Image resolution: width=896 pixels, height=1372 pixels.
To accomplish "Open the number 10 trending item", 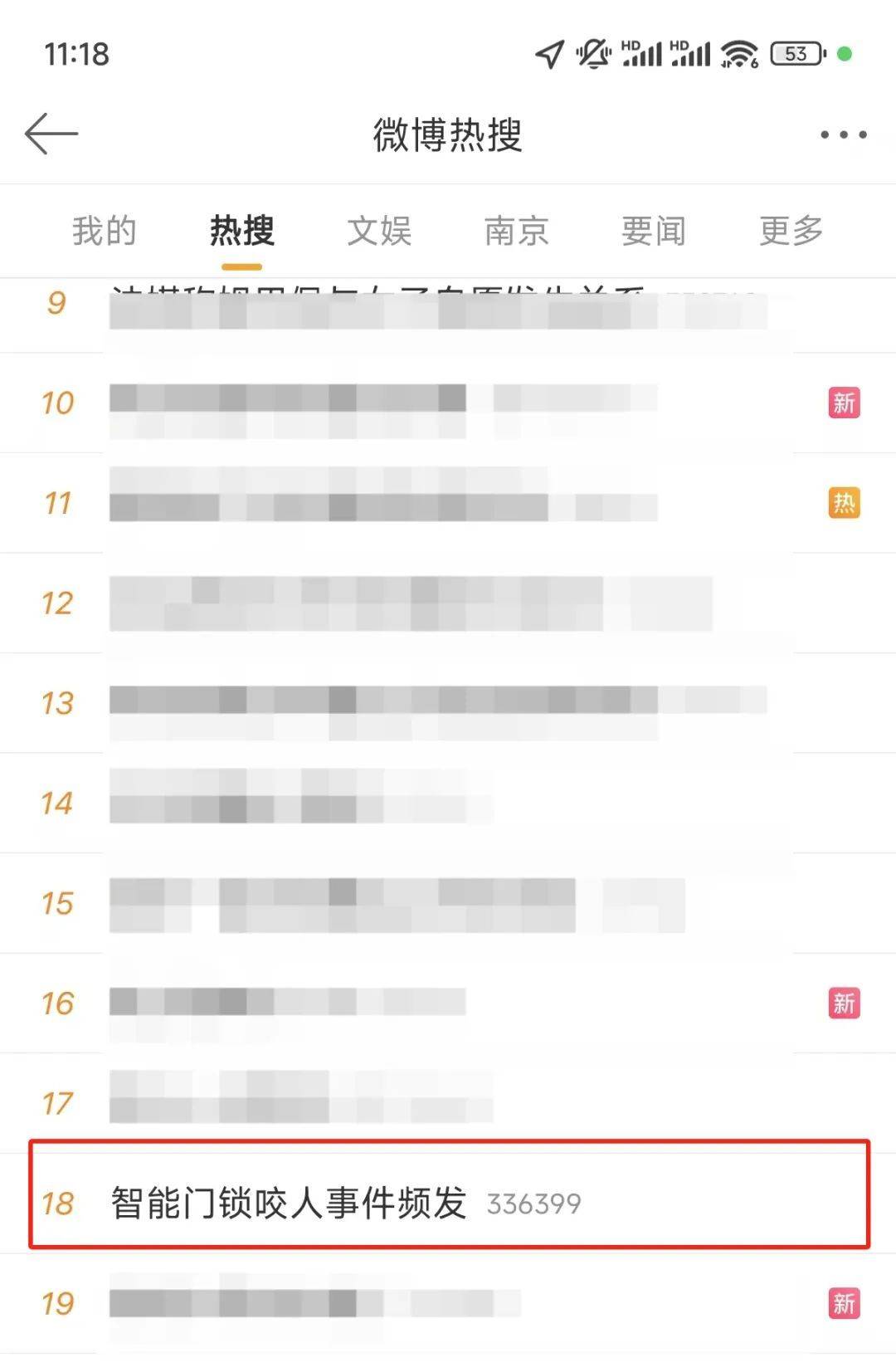I will point(382,403).
